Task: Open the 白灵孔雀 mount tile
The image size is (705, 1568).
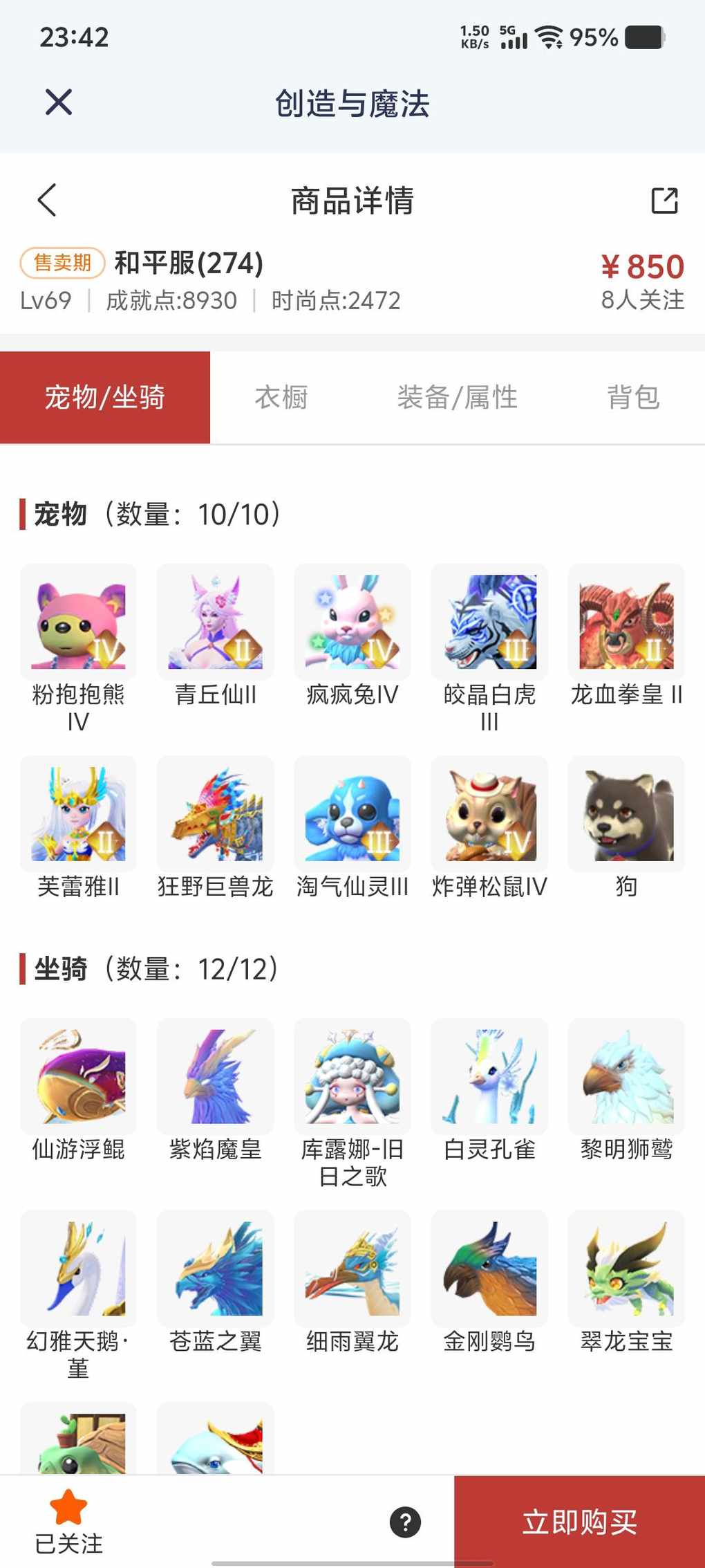Action: (x=489, y=1076)
